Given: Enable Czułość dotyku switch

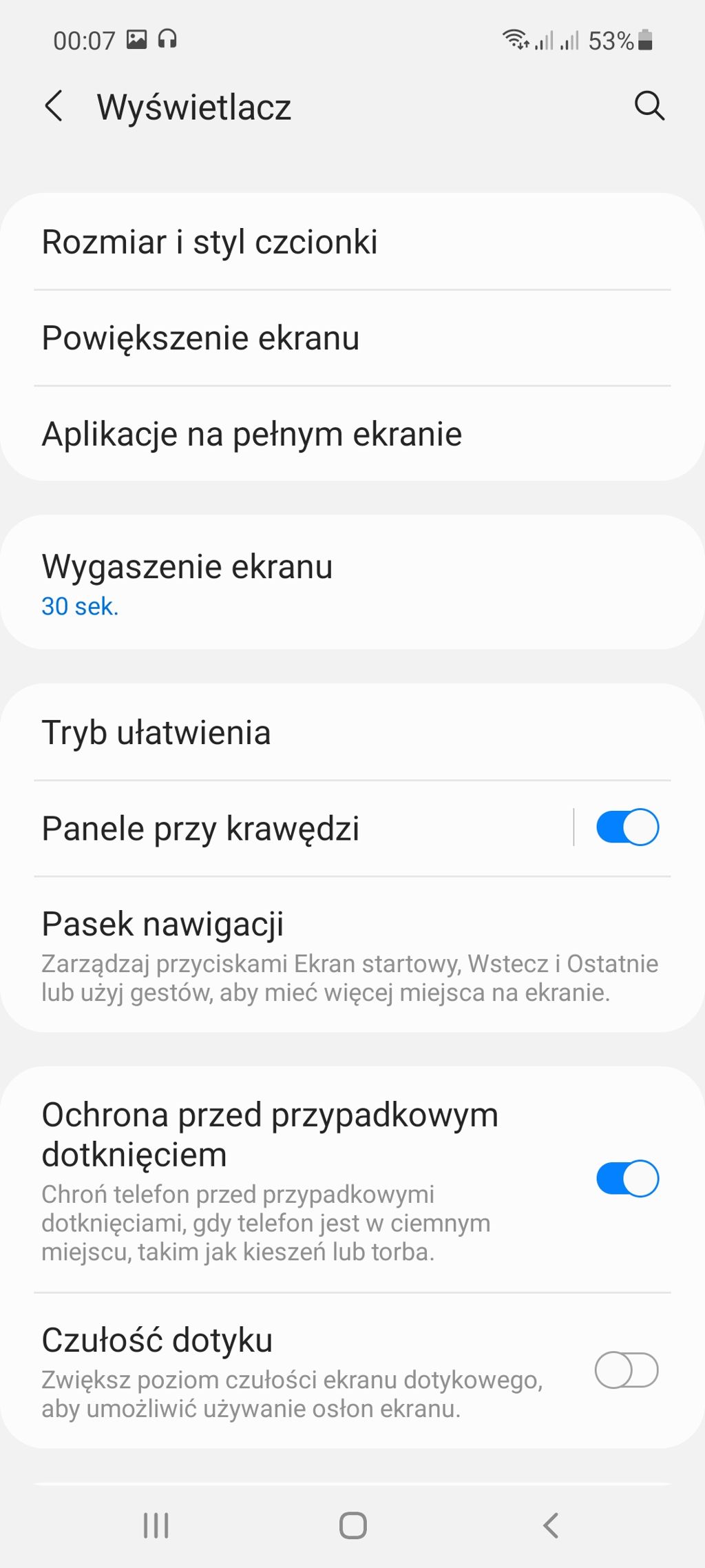Looking at the screenshot, I should (x=627, y=1370).
